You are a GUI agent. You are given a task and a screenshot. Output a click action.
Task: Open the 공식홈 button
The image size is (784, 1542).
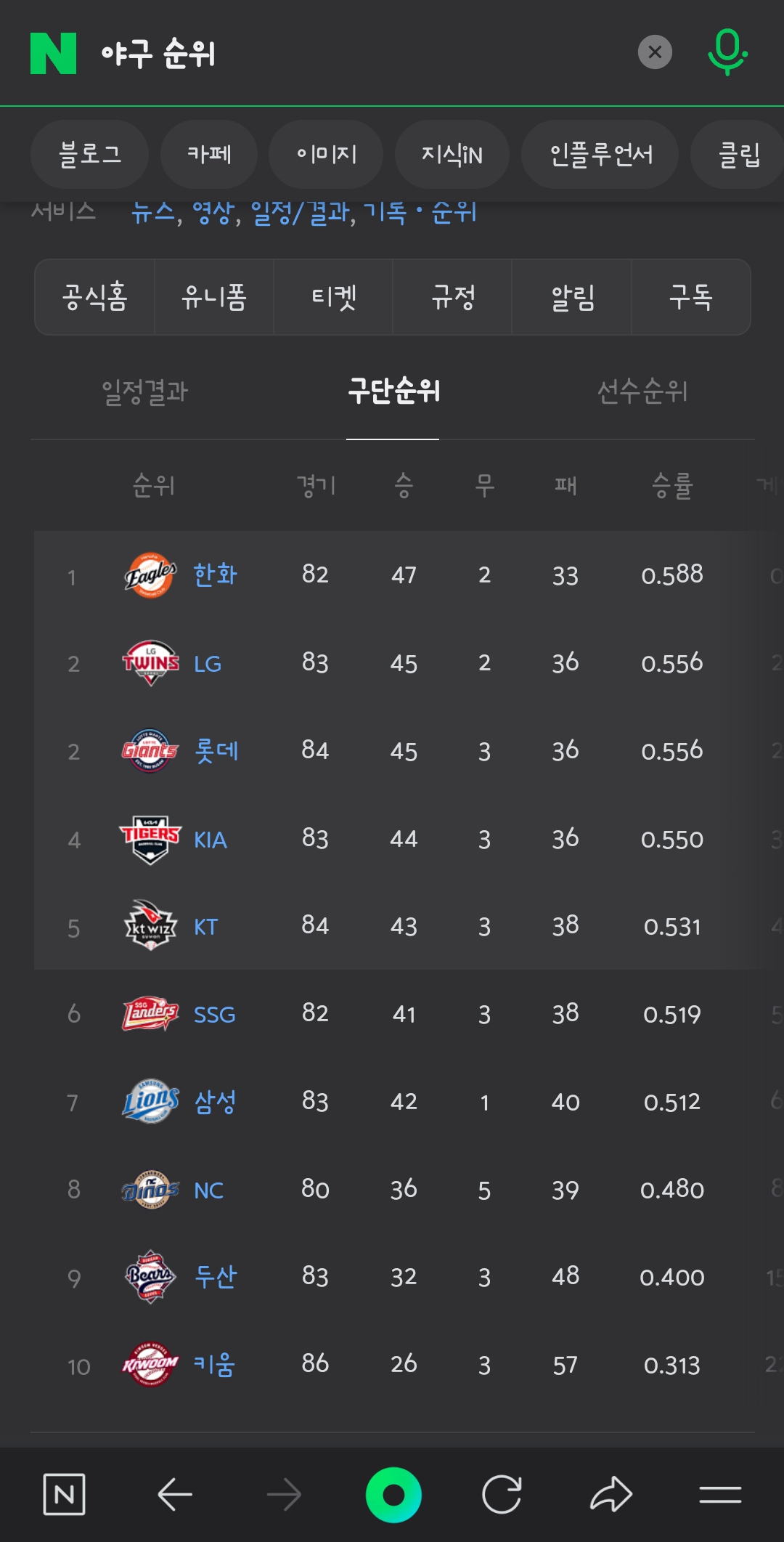point(94,297)
